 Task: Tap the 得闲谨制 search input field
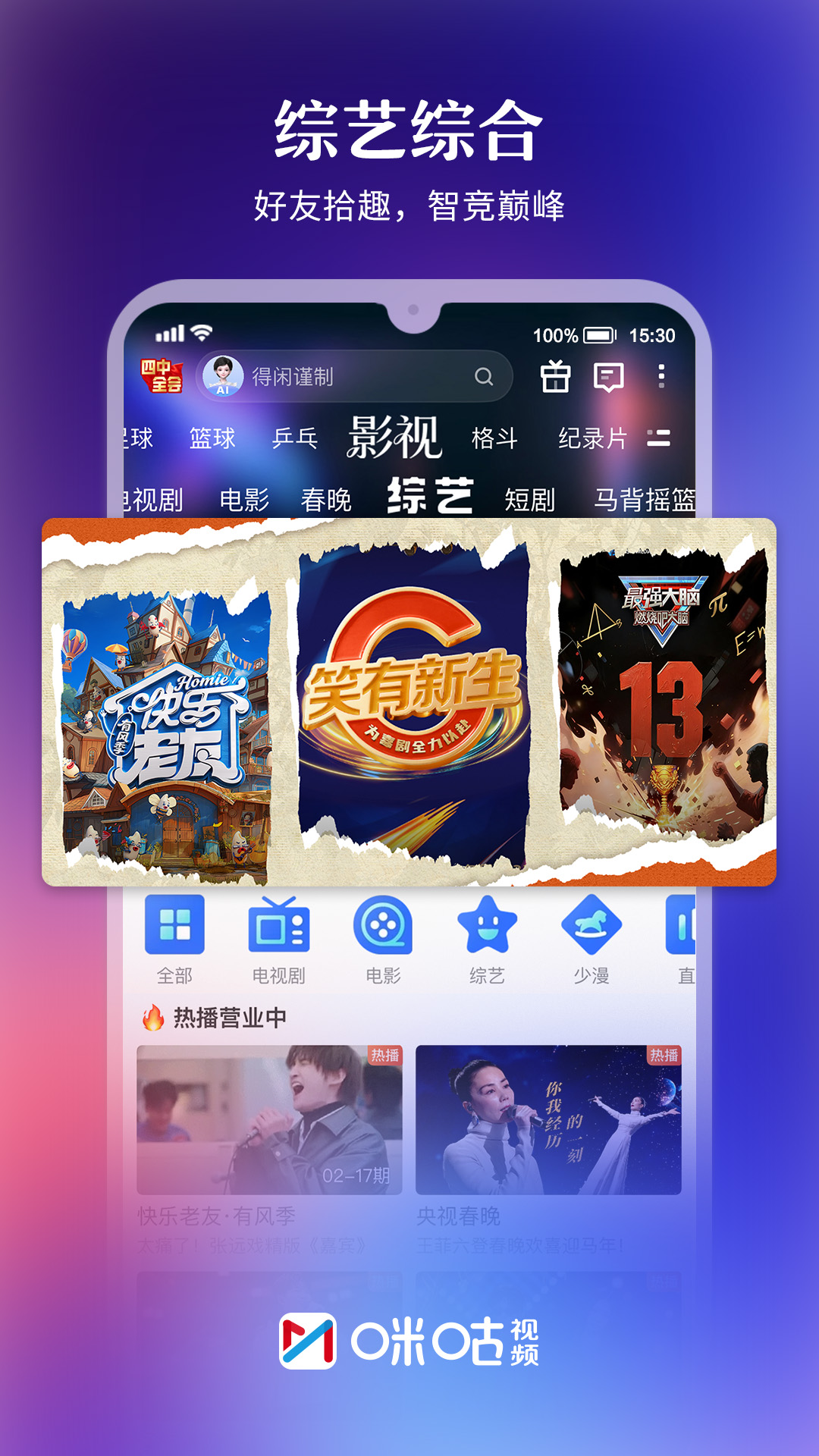(x=318, y=375)
